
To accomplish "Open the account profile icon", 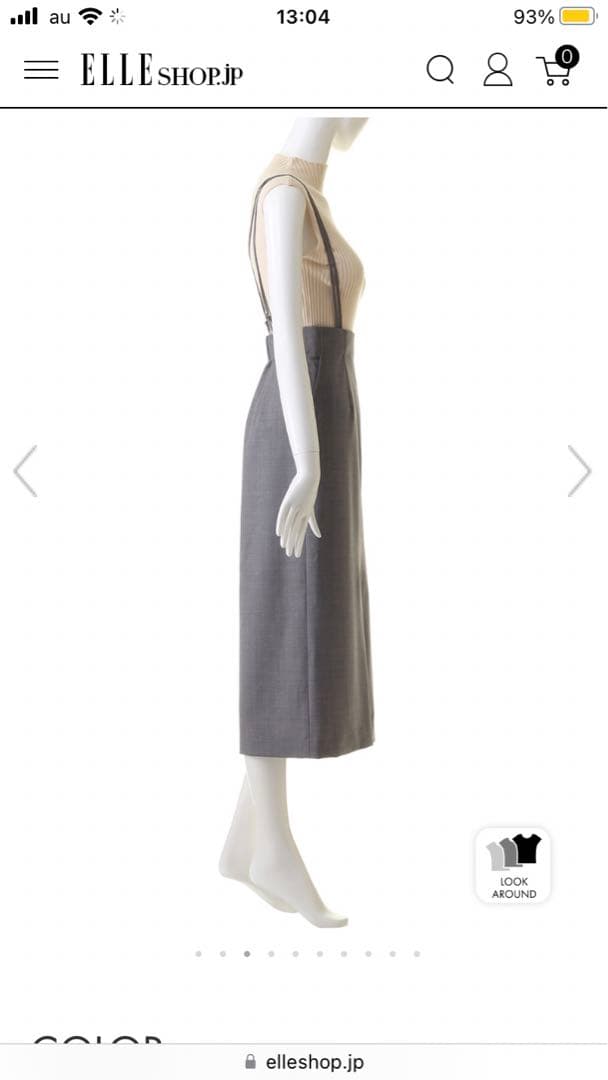I will (497, 70).
